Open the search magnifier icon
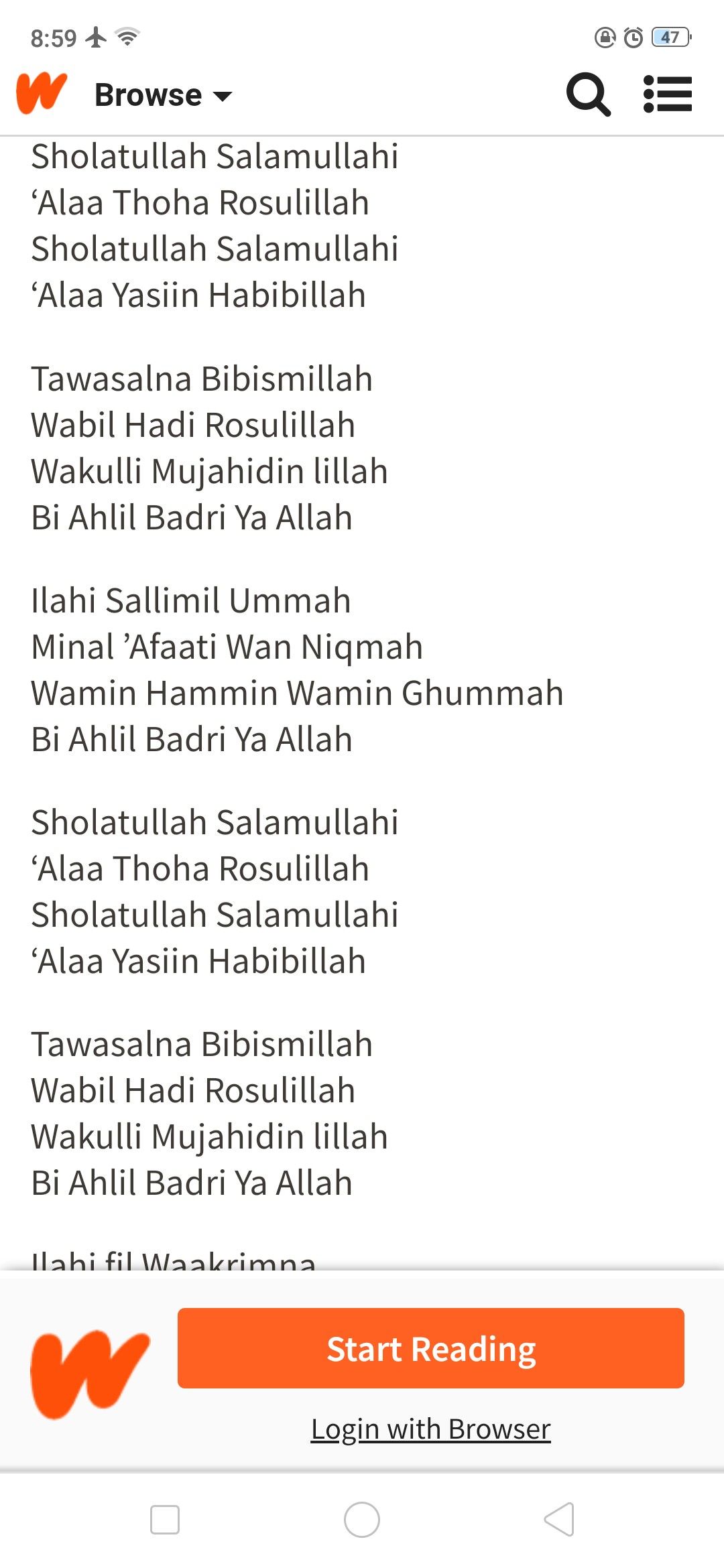This screenshot has height=1568, width=724. pyautogui.click(x=588, y=94)
